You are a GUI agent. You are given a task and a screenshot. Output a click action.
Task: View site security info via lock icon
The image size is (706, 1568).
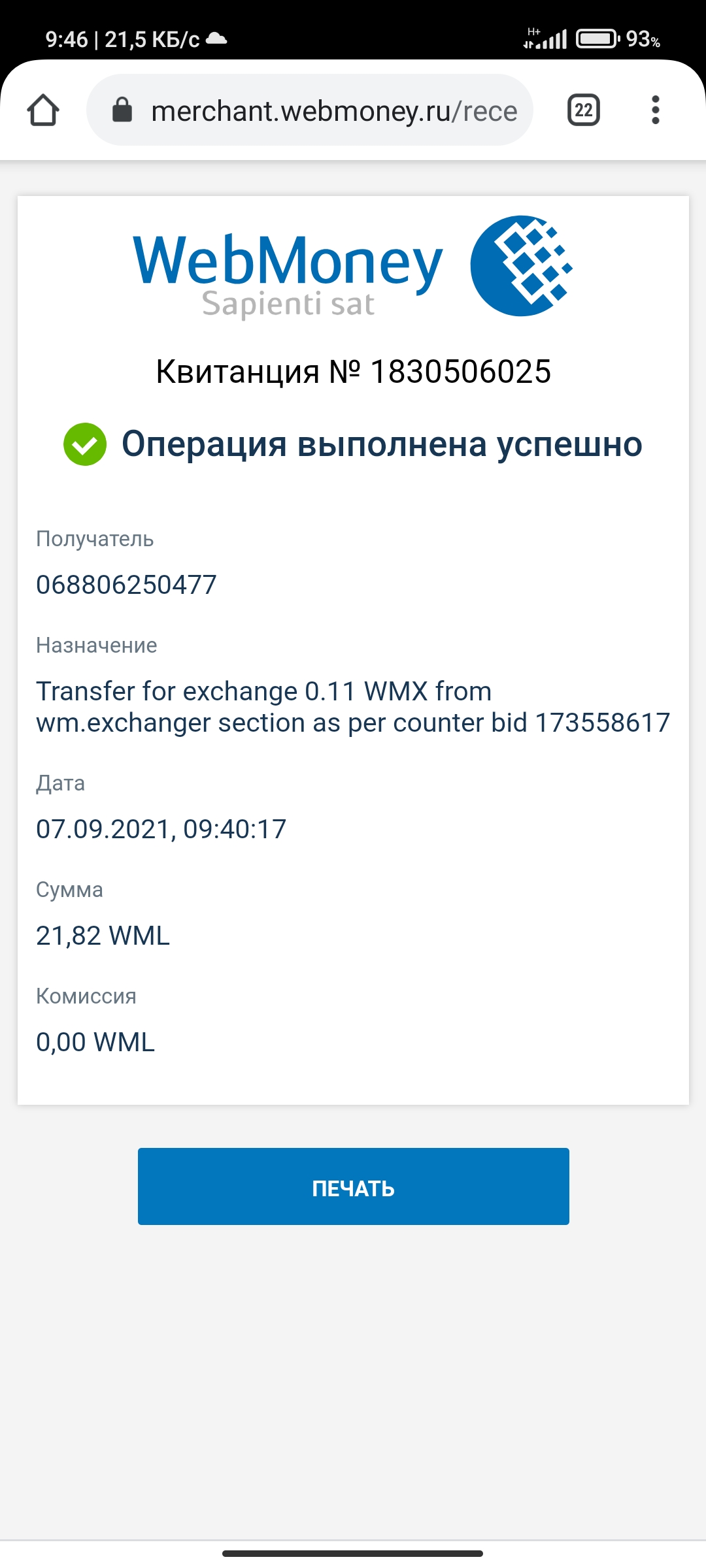tap(122, 110)
